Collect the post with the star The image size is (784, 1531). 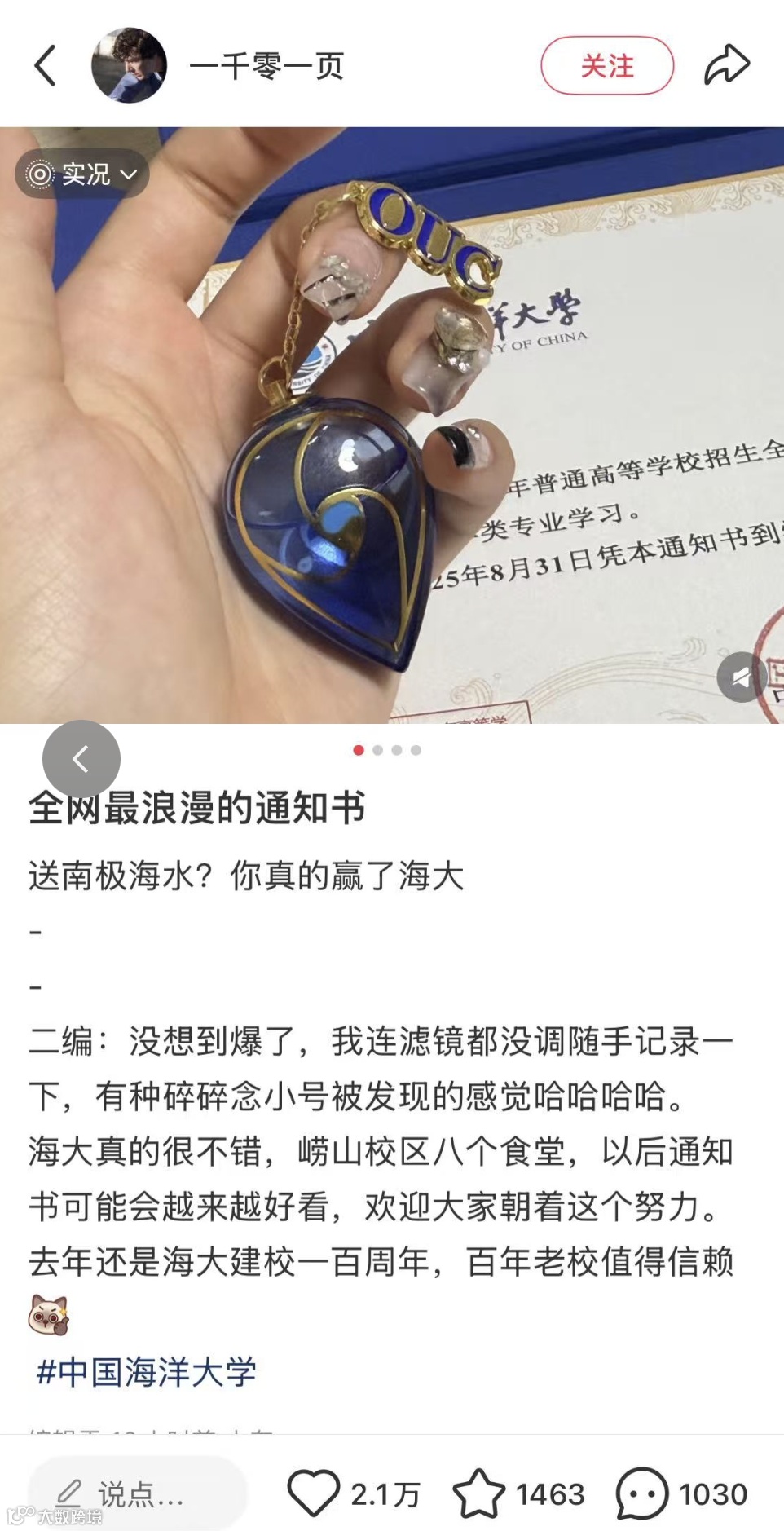(482, 1493)
